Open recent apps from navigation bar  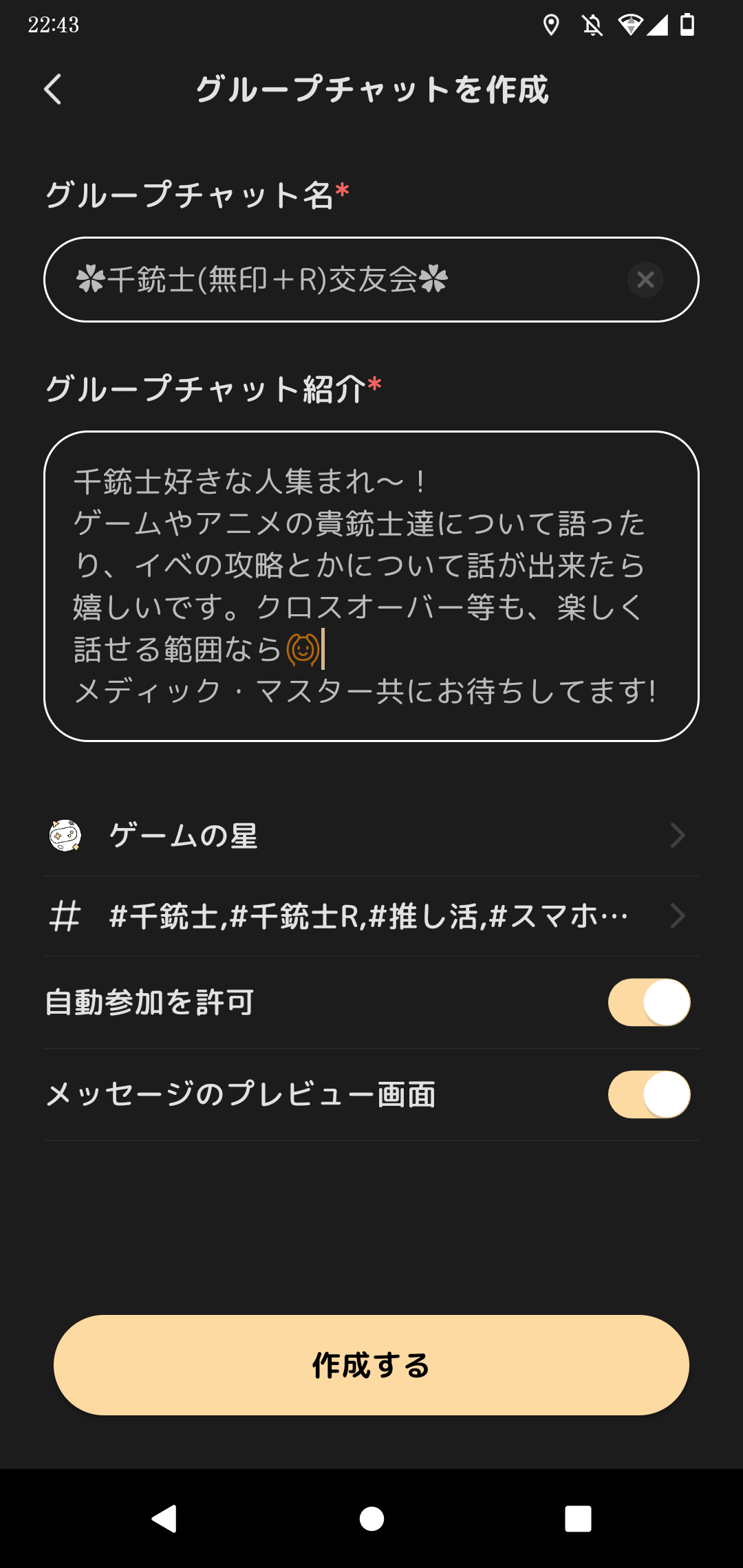(578, 1518)
